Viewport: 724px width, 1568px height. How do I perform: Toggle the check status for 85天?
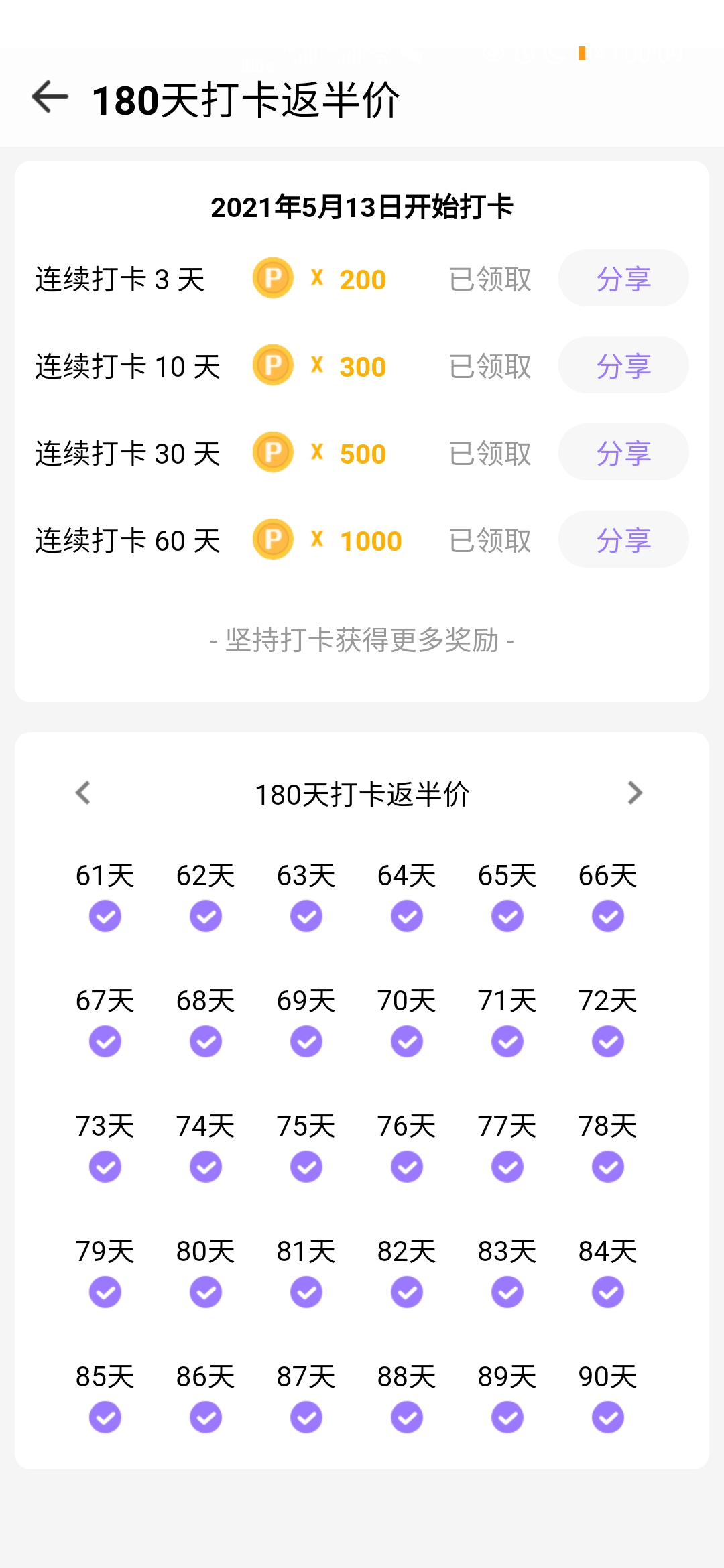(105, 1417)
